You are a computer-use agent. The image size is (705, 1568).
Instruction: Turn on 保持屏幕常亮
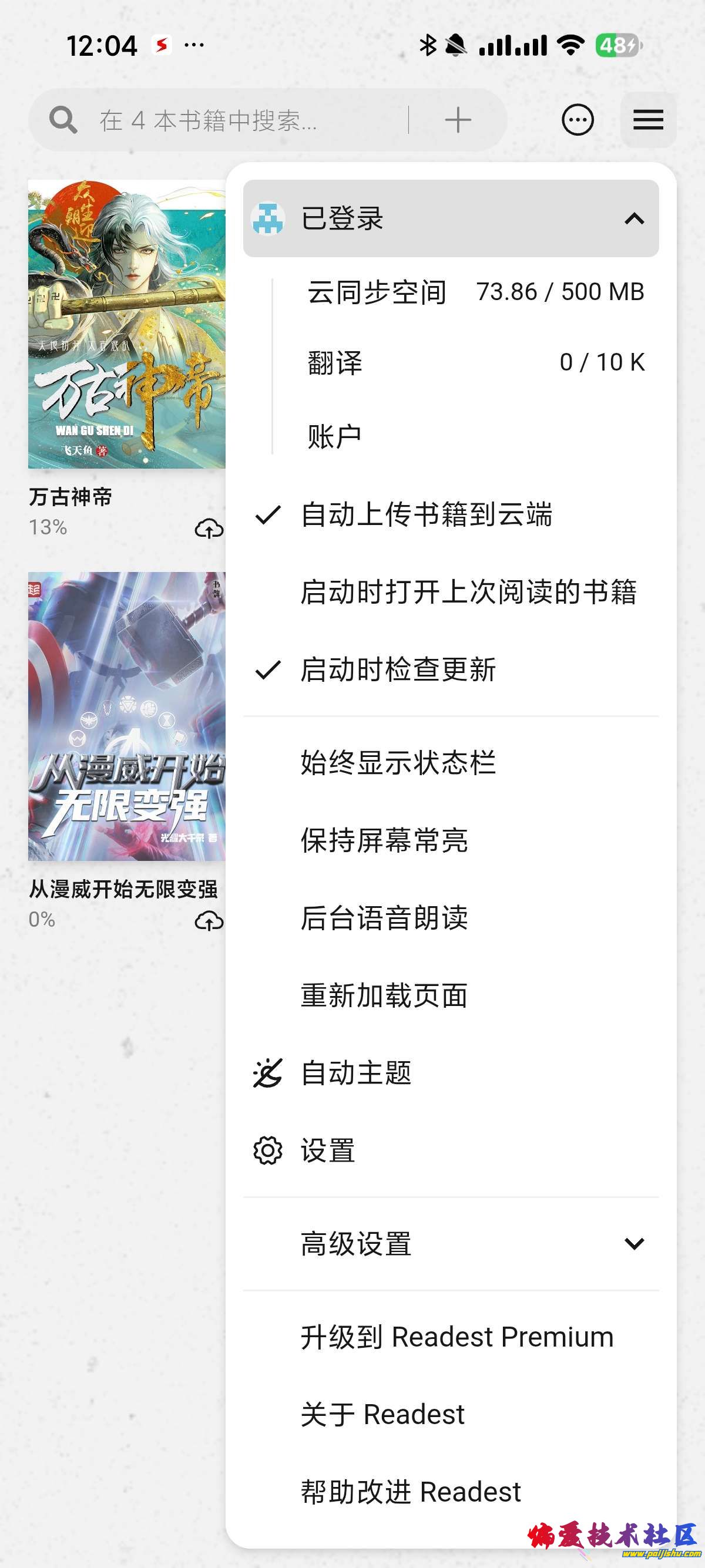[384, 840]
